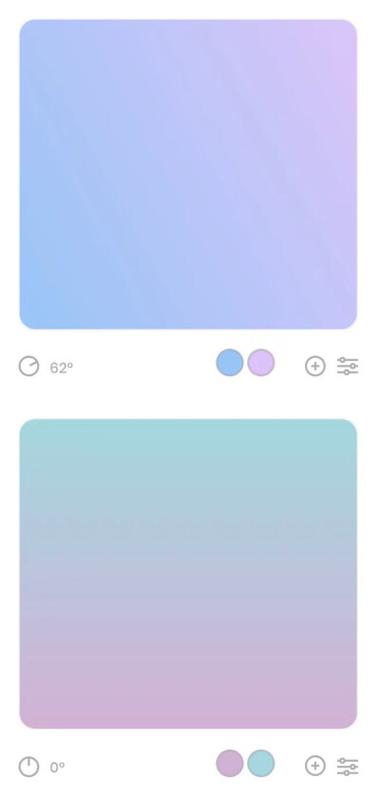Image resolution: width=380 pixels, height=798 pixels.
Task: Add a color to the 62° gradient
Action: (315, 366)
